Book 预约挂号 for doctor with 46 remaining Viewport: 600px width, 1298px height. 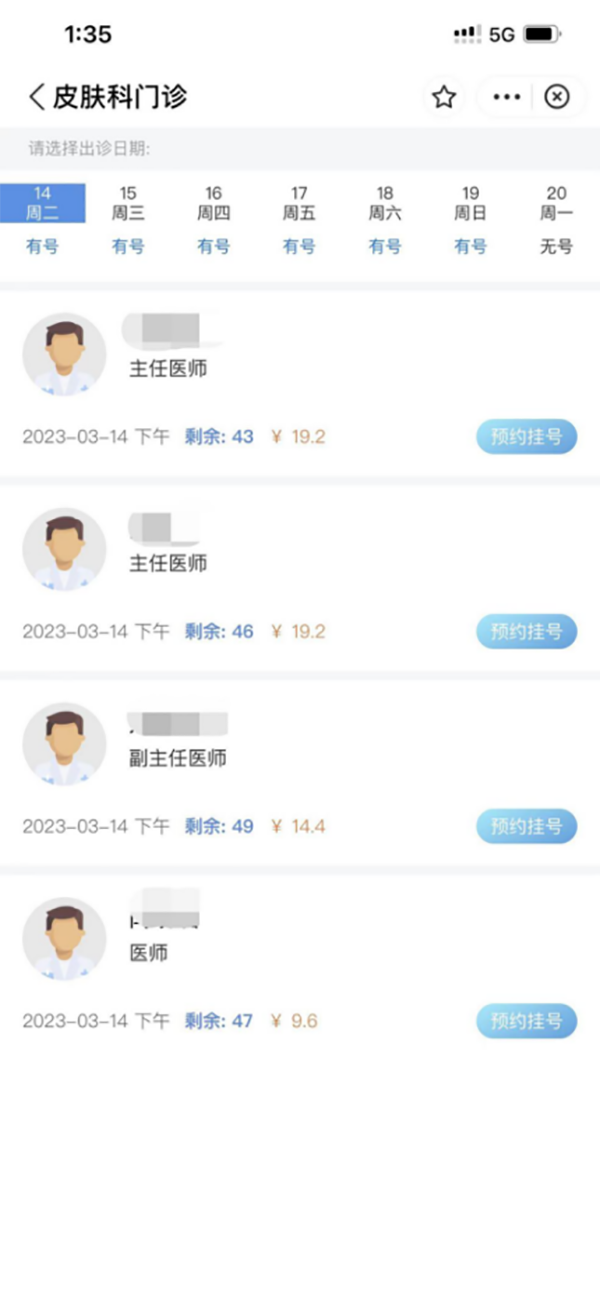[x=526, y=632]
